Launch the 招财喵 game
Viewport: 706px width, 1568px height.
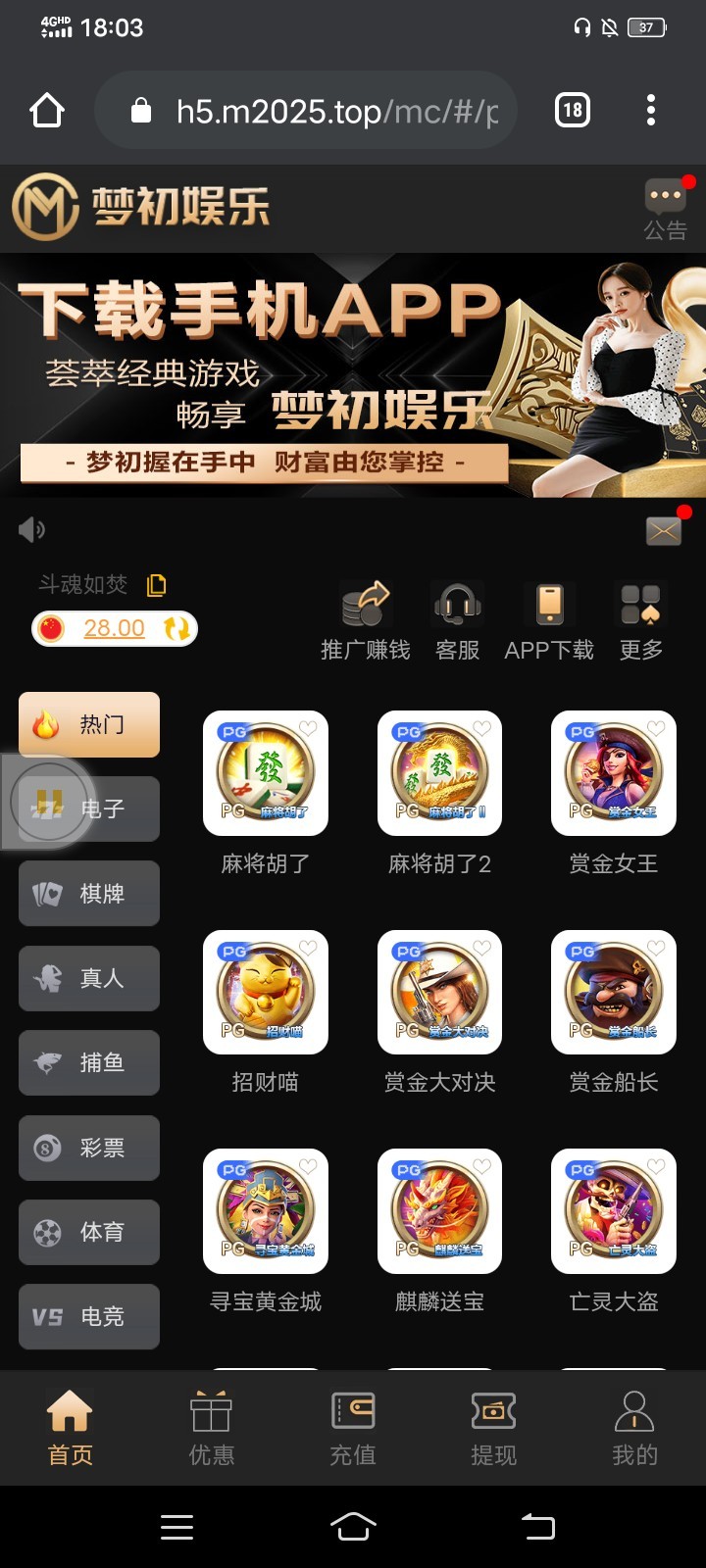tap(266, 992)
